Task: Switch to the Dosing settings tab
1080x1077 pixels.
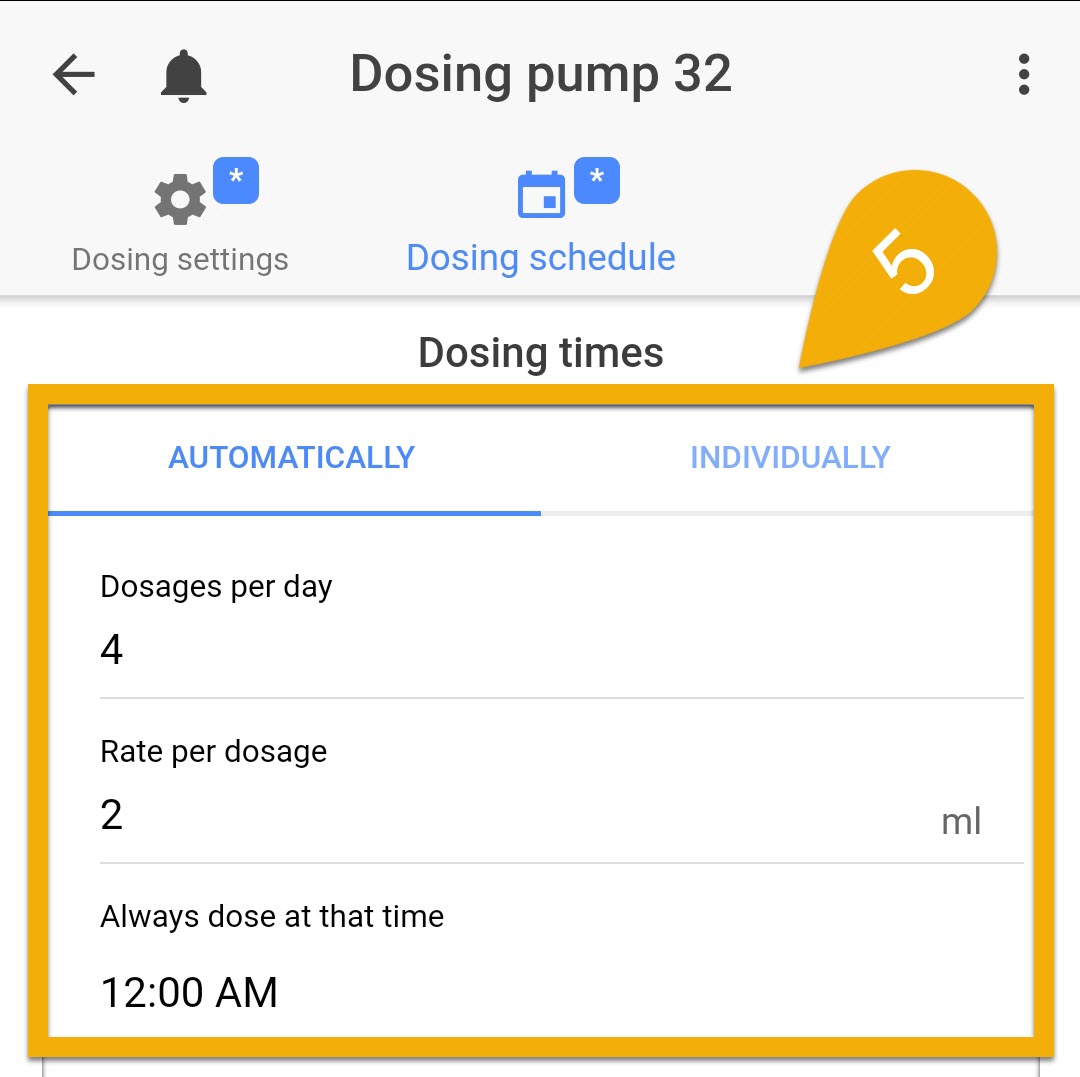Action: click(x=181, y=220)
